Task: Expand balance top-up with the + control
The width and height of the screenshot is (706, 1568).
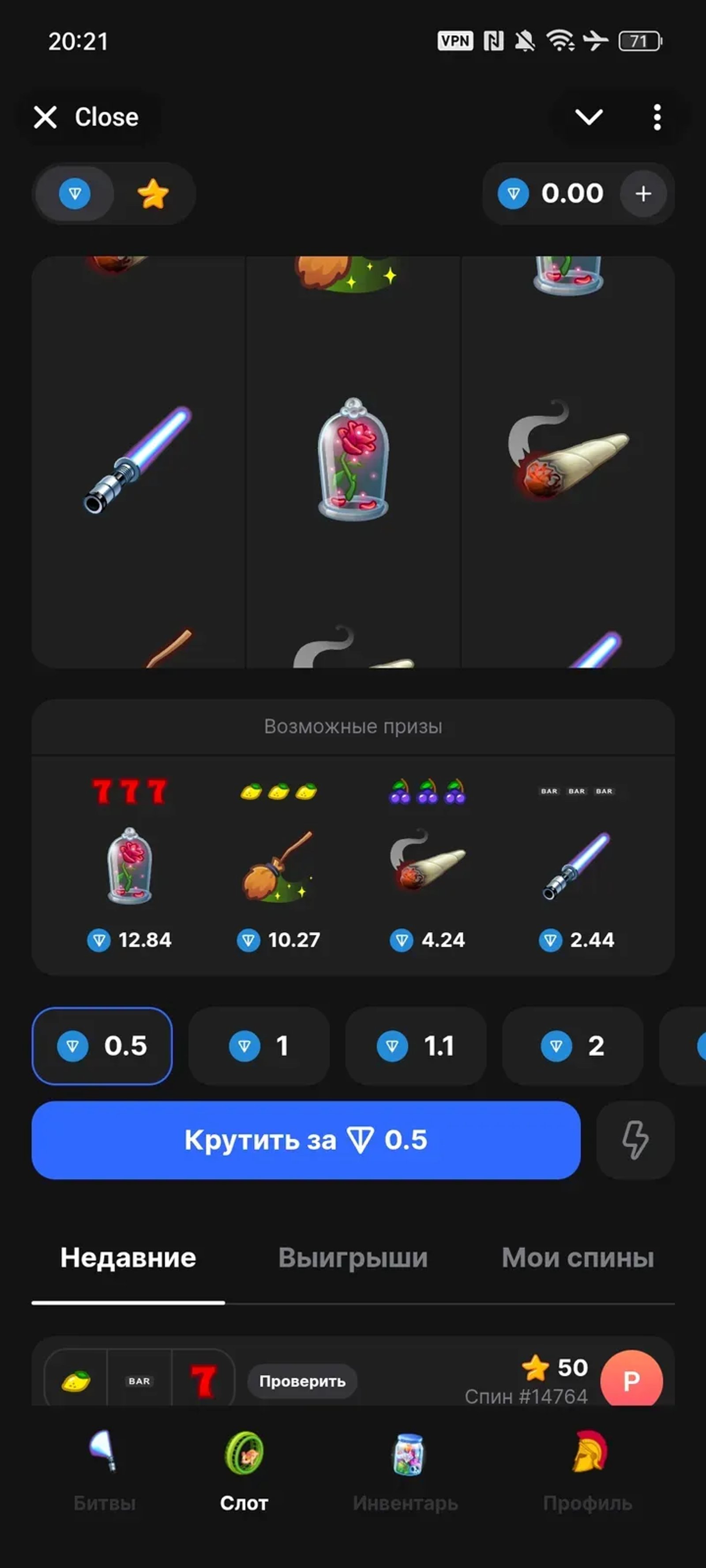Action: [643, 194]
